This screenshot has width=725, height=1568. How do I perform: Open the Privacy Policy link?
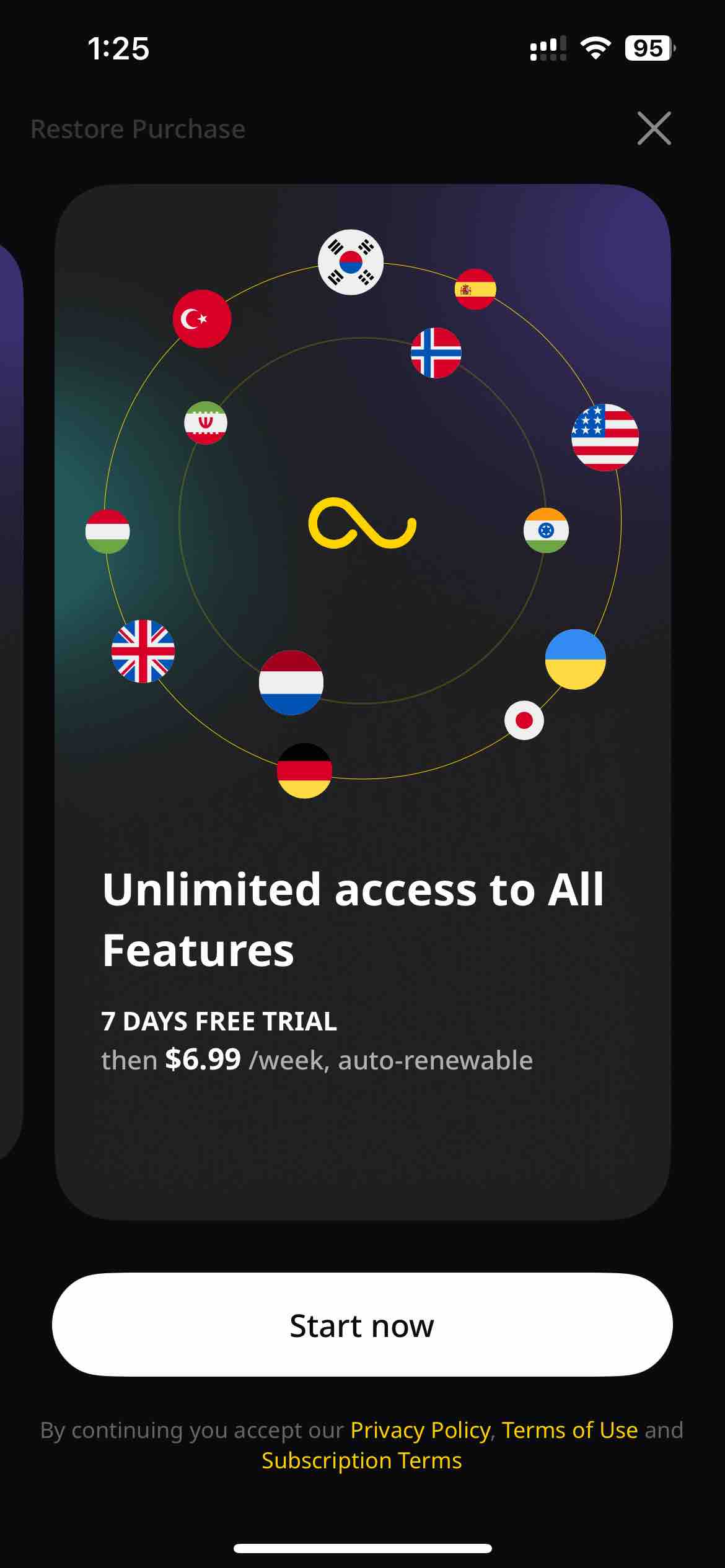click(420, 1431)
